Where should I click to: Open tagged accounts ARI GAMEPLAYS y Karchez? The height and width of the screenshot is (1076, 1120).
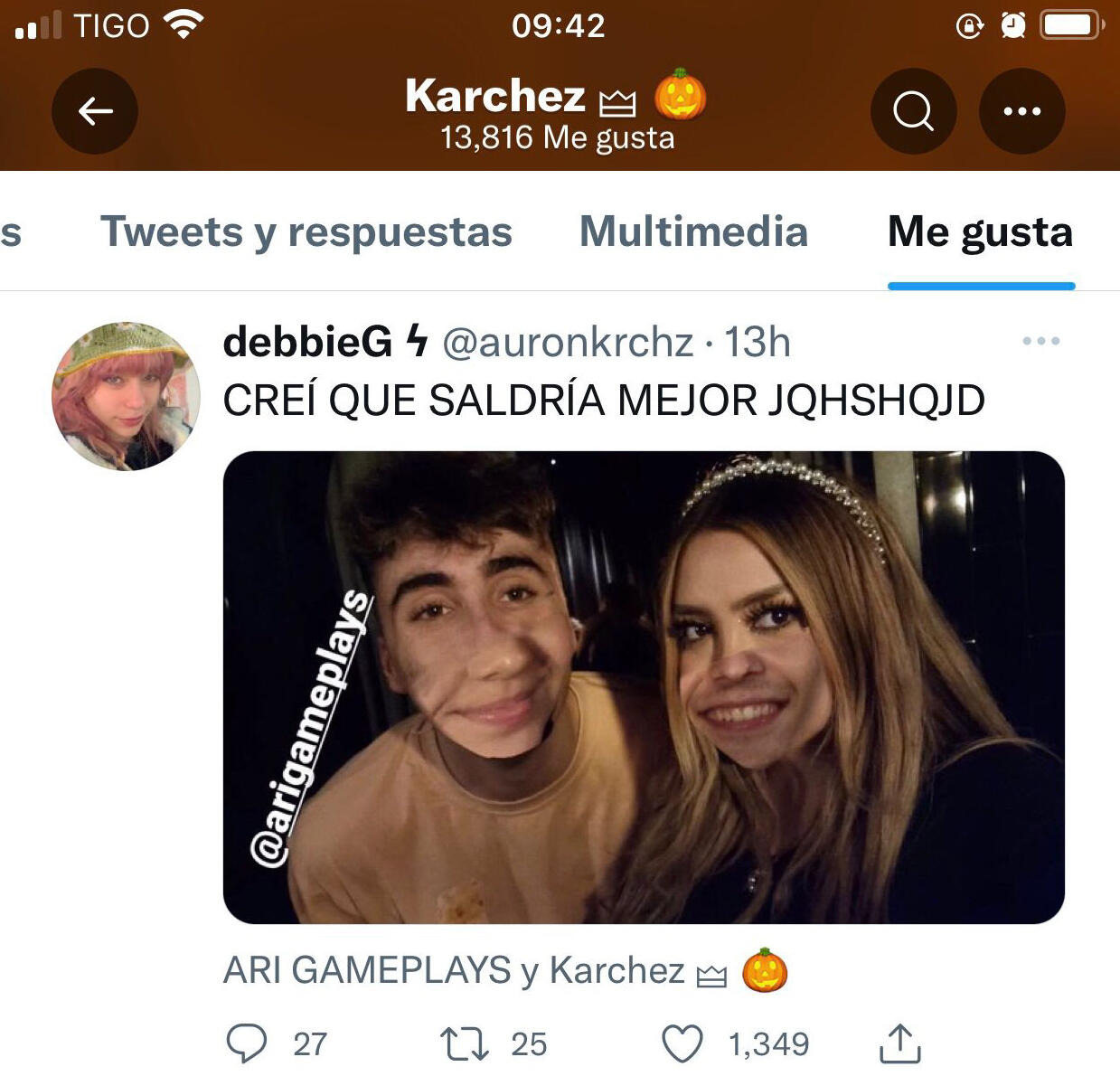pos(454,970)
